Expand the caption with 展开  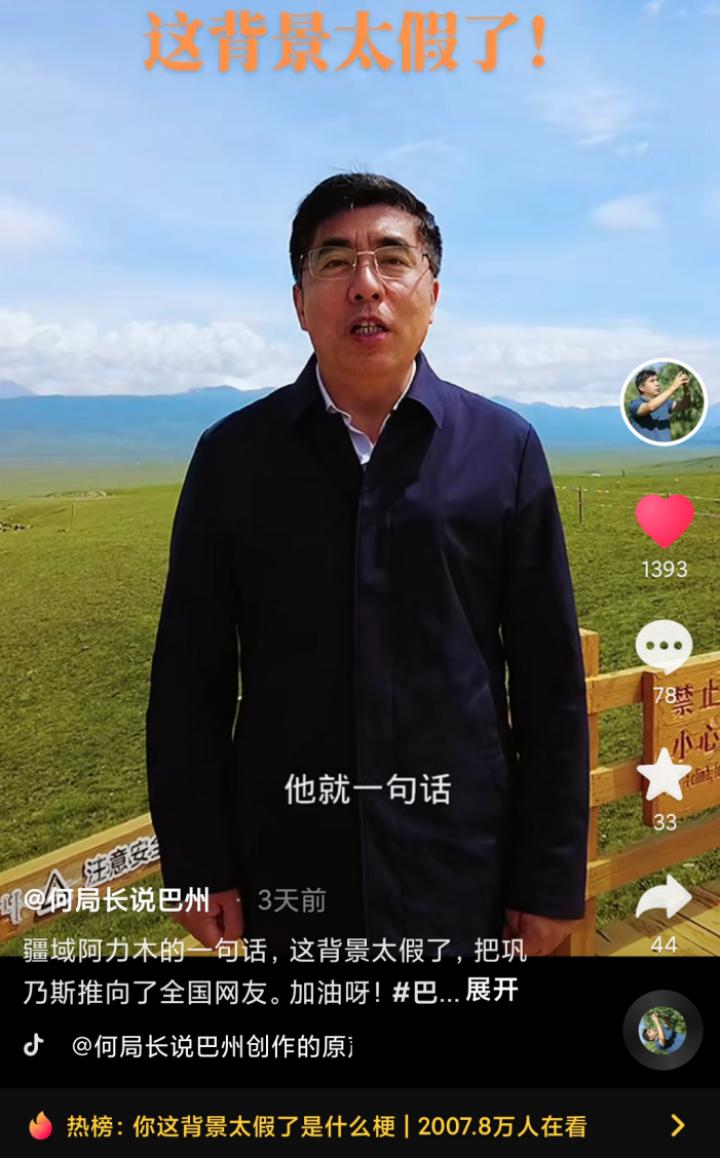coord(492,990)
